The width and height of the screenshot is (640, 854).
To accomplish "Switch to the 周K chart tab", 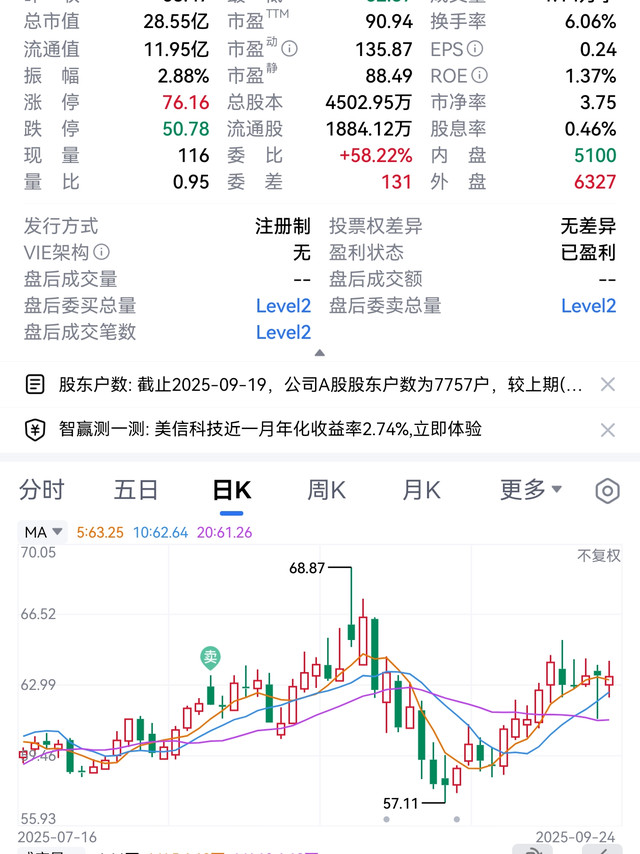I will click(326, 490).
